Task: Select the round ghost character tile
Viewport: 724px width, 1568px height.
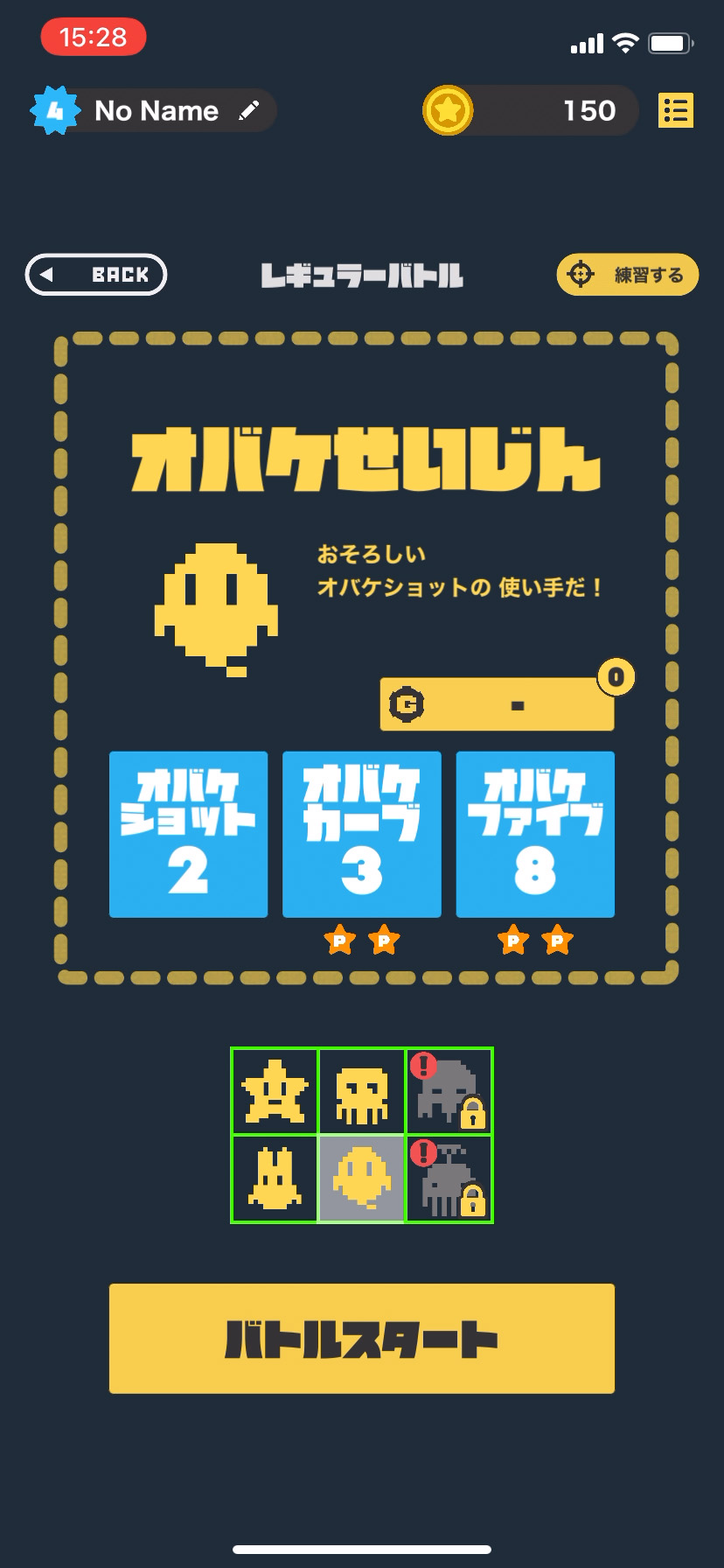Action: [x=362, y=1179]
